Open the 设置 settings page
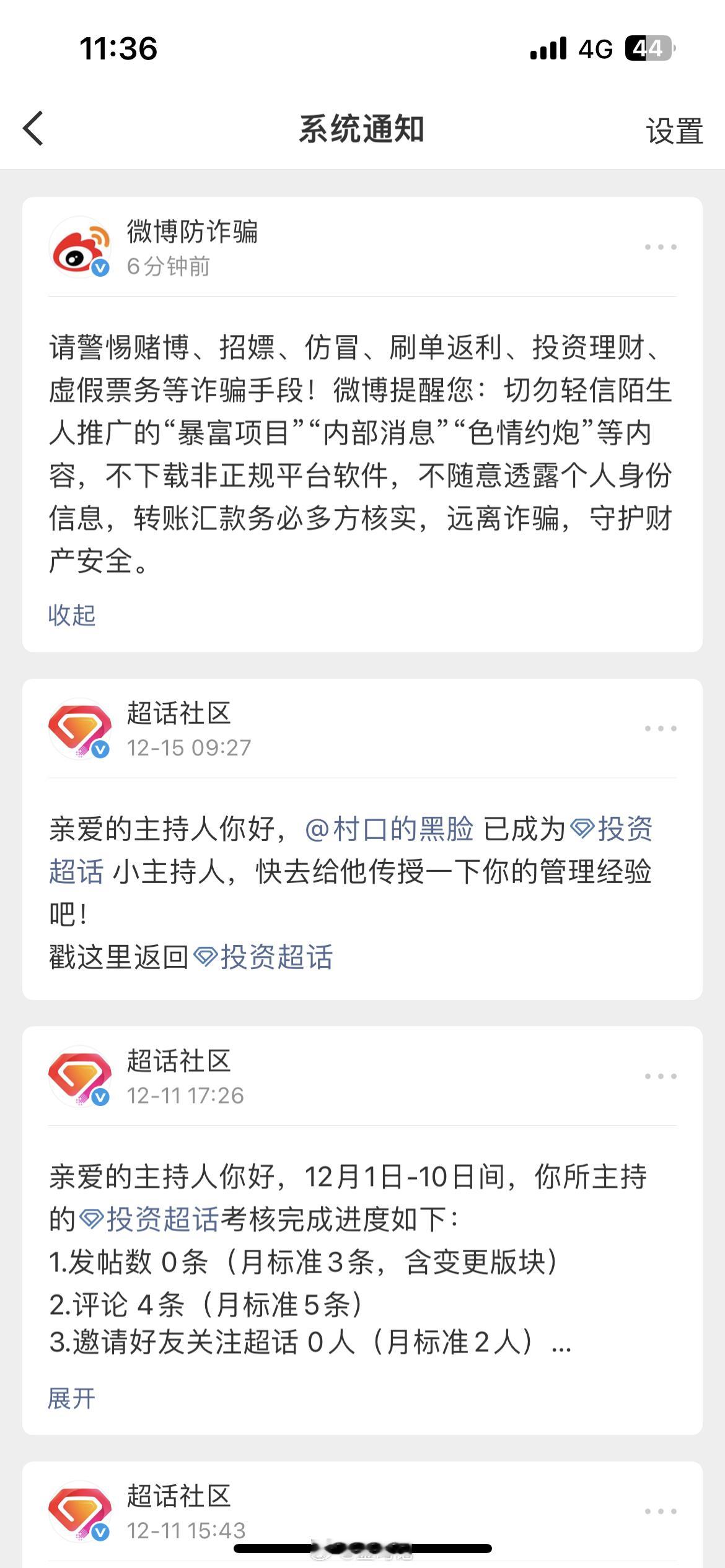The image size is (725, 1568). pos(674,129)
